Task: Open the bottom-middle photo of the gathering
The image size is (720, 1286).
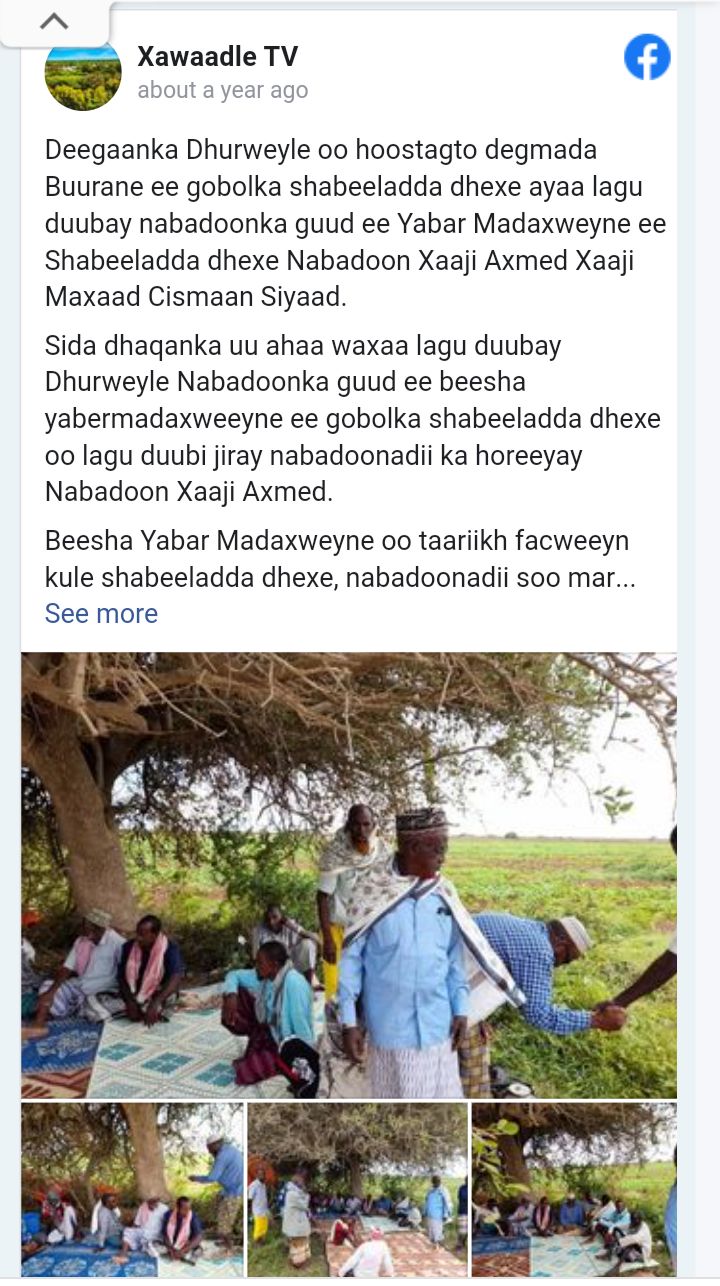Action: tap(357, 1190)
